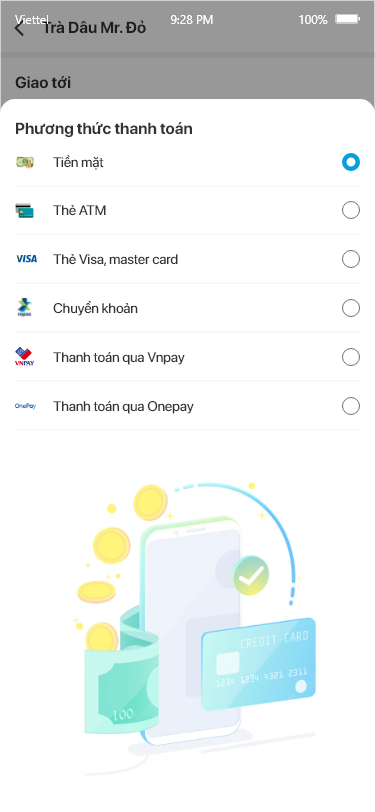Choose Thẻ ATM as payment method

(x=187, y=211)
